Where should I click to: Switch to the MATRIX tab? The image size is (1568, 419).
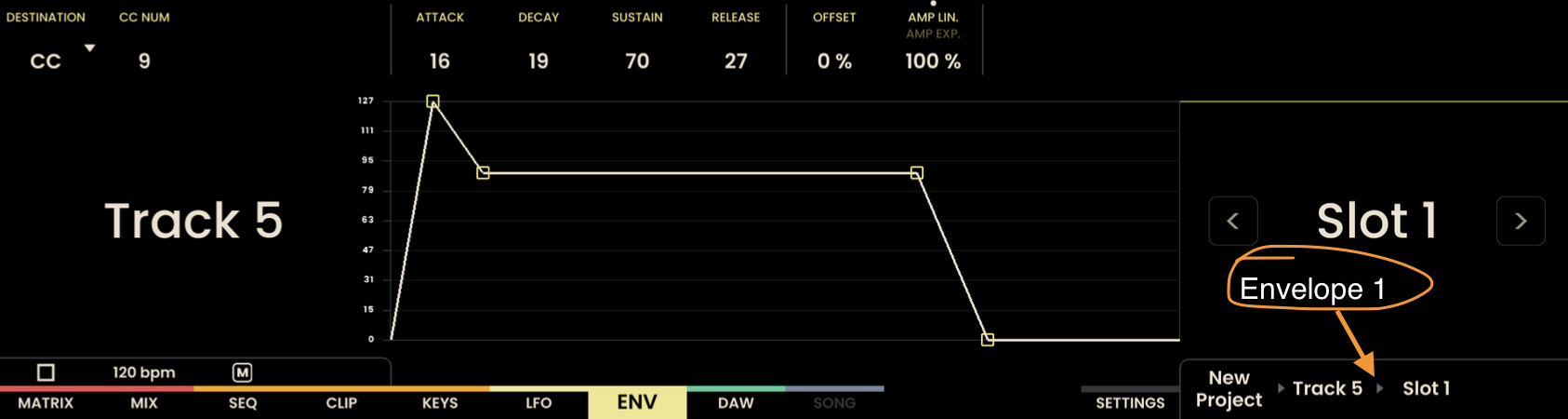pos(46,403)
